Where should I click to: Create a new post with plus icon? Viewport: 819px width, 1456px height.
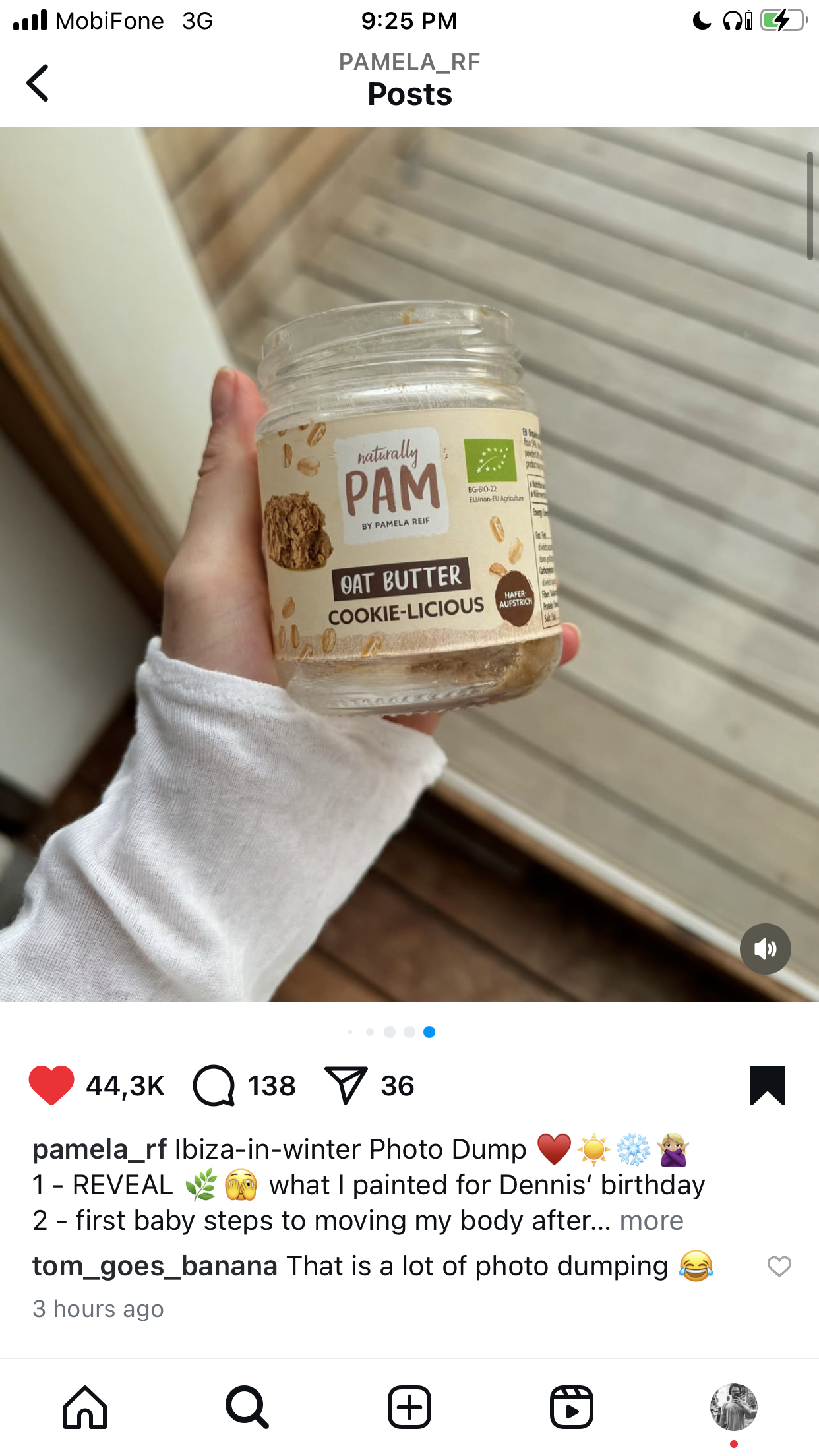409,1407
